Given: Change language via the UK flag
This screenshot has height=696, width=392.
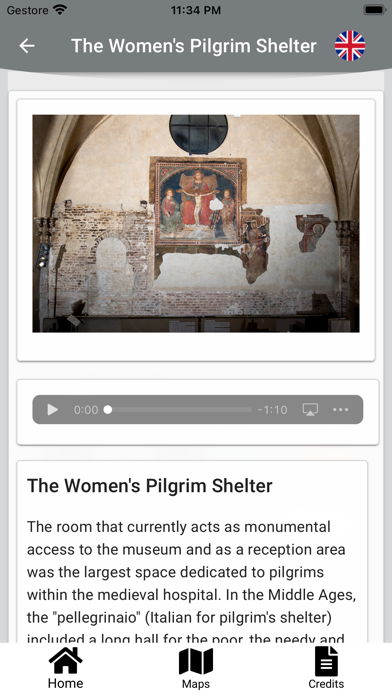Looking at the screenshot, I should [x=350, y=46].
